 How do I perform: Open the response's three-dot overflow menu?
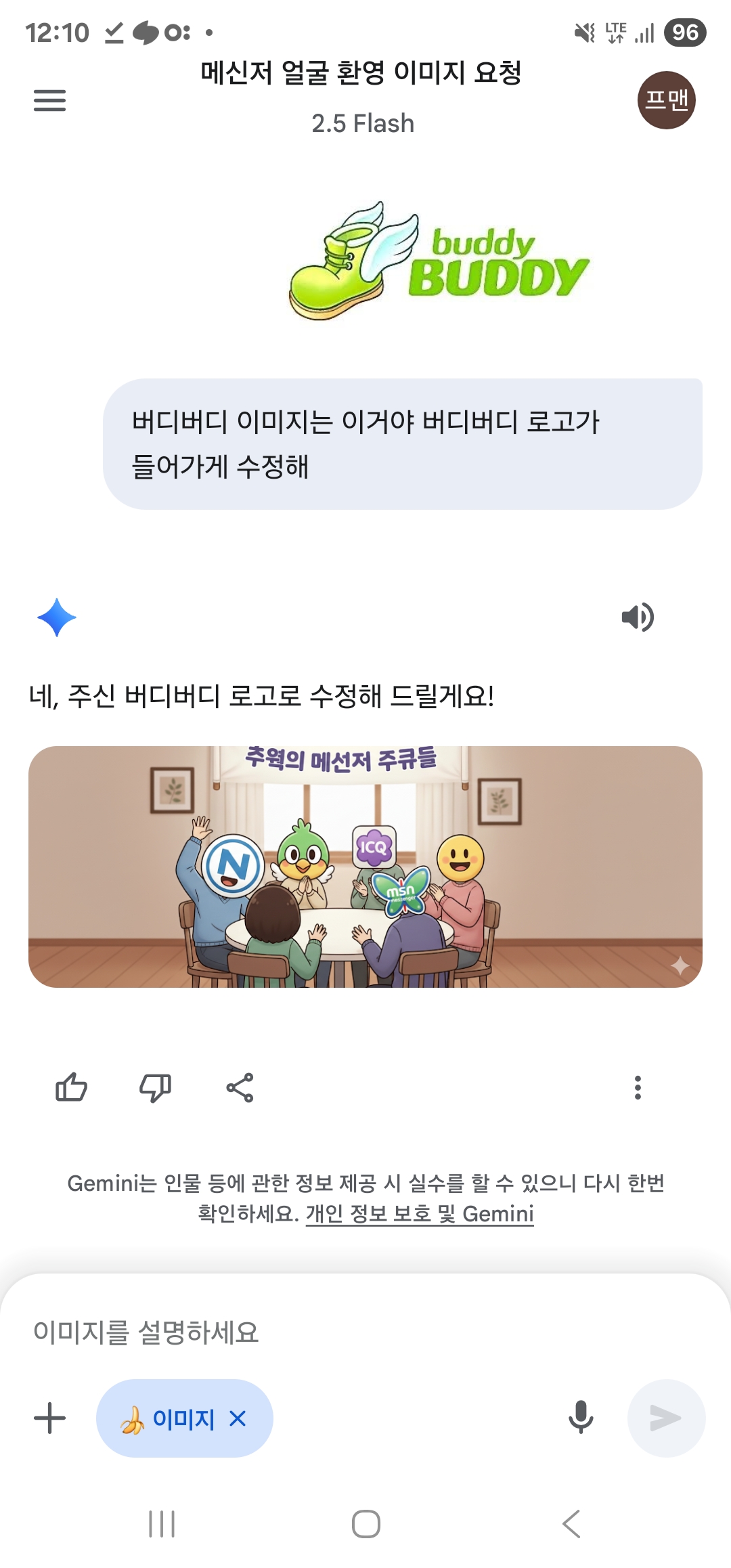coord(637,1087)
